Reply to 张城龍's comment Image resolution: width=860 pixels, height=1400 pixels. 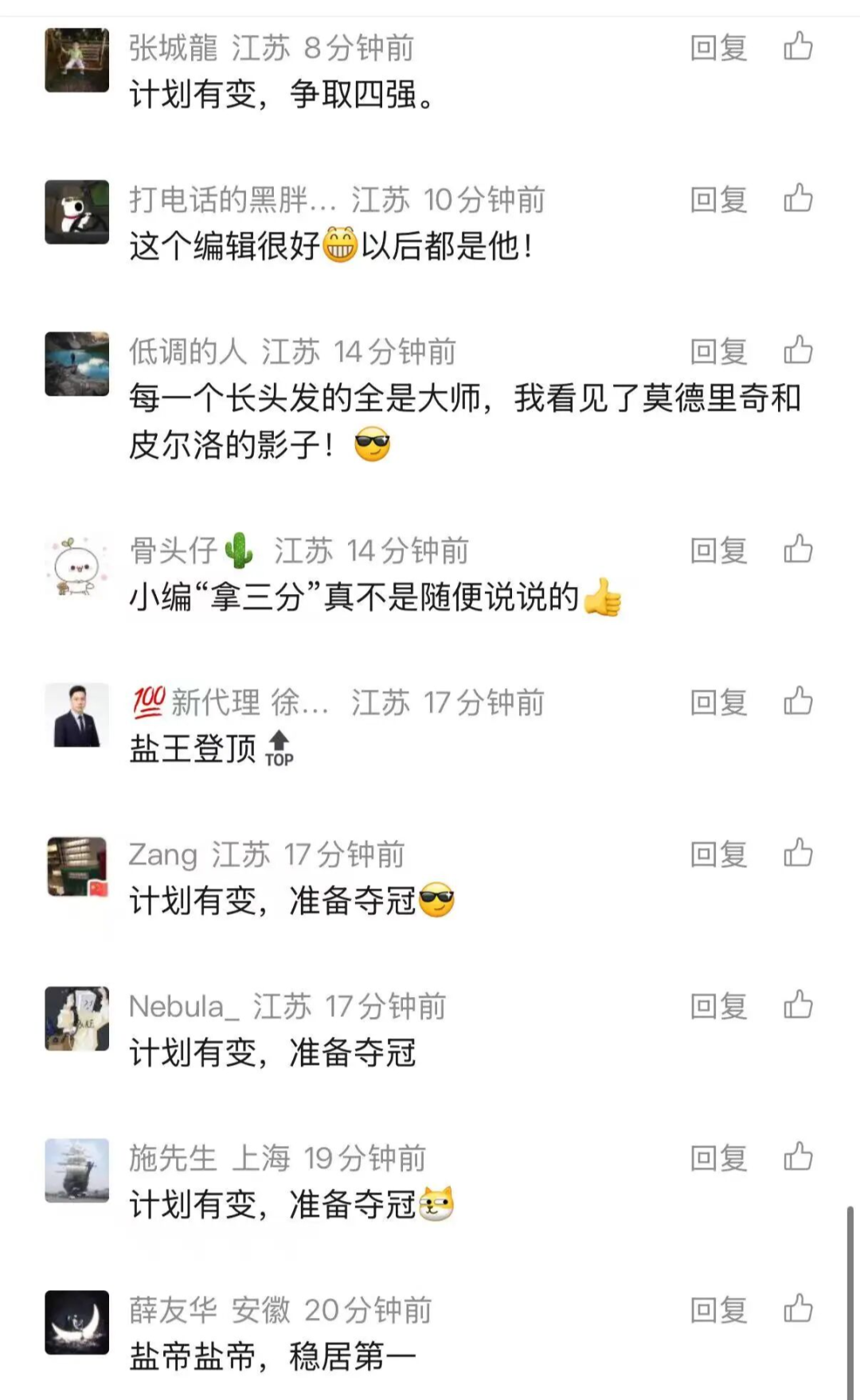718,49
